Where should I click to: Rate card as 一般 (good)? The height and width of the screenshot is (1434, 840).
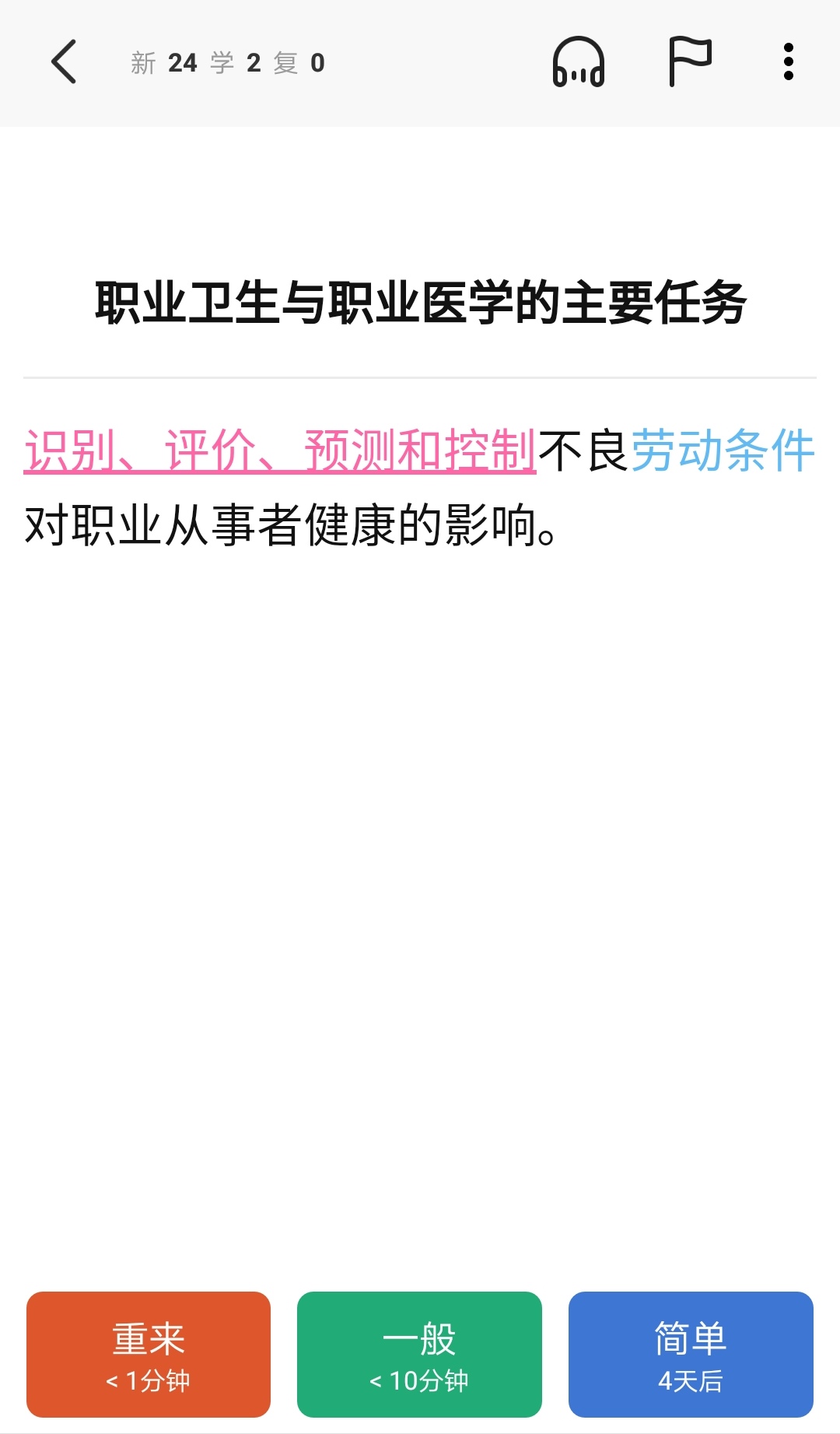pyautogui.click(x=419, y=1354)
